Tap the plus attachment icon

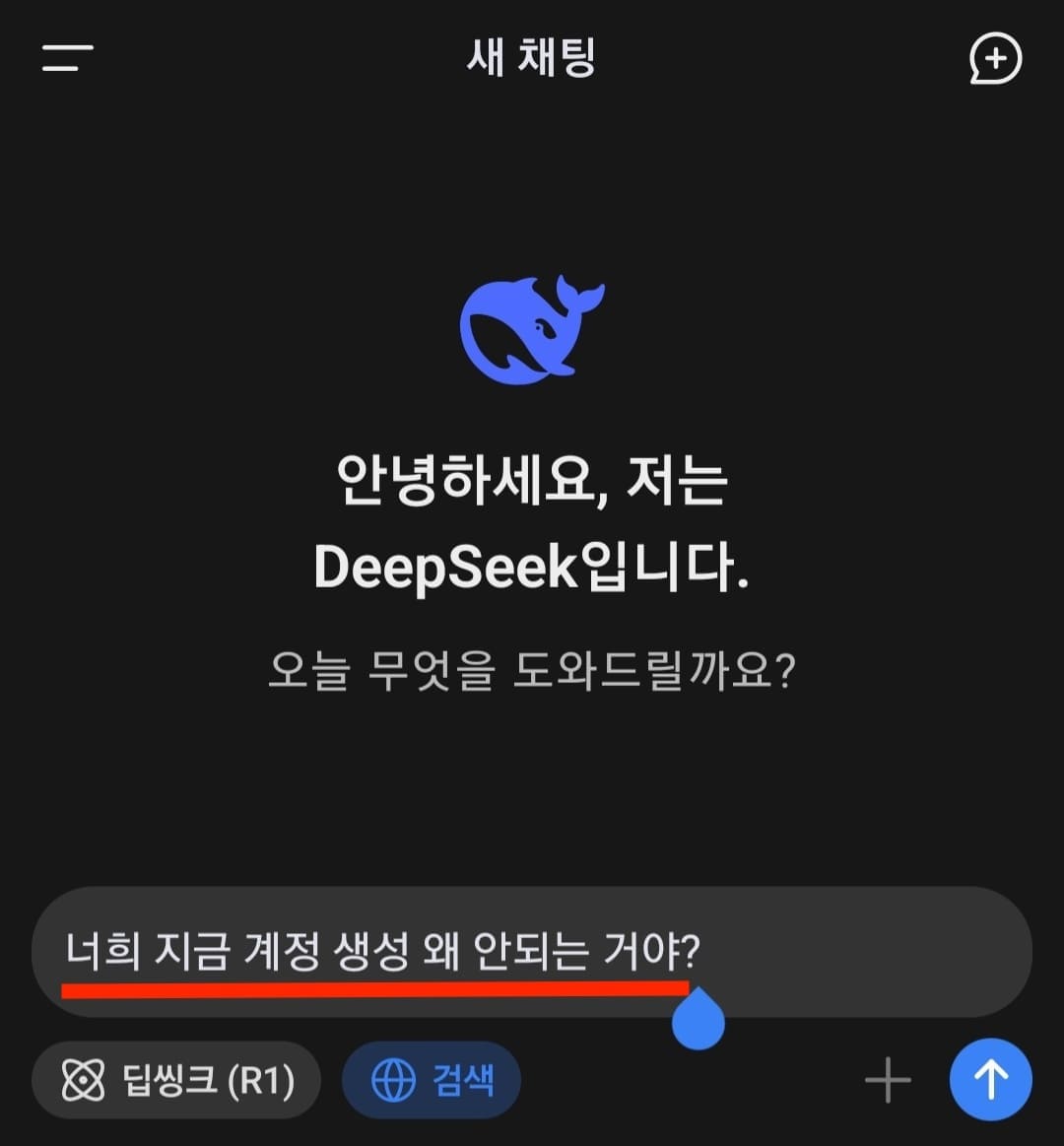[887, 1079]
